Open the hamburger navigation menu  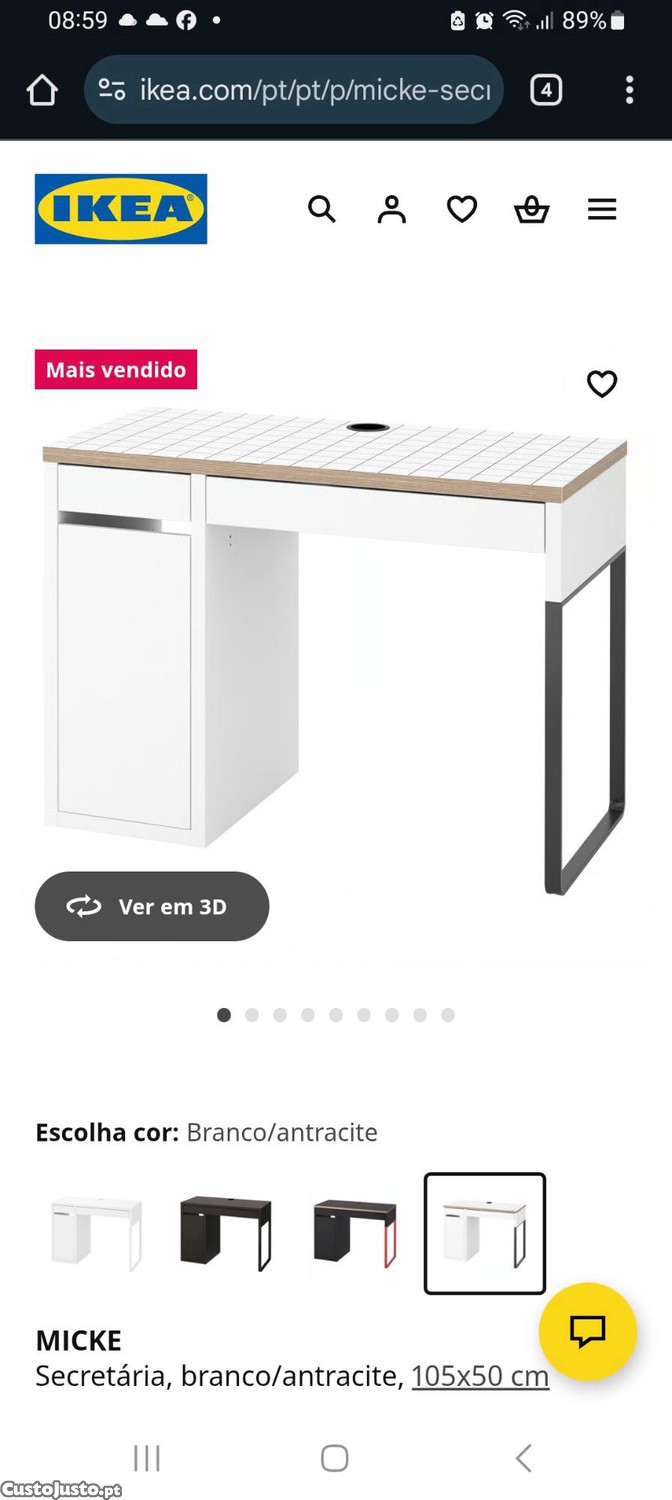[601, 209]
